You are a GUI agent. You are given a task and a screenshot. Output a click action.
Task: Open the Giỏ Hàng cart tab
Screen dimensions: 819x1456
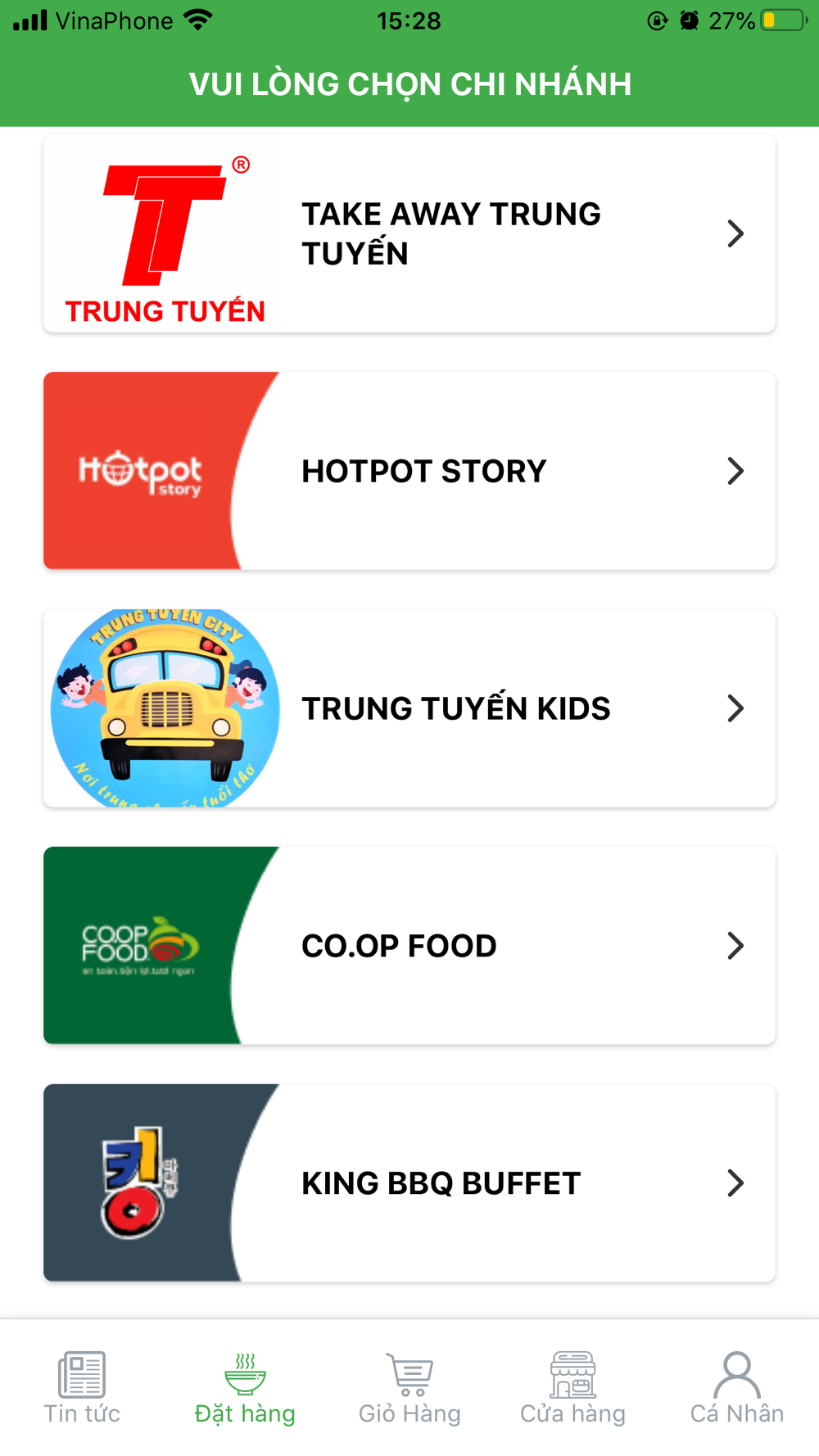tap(409, 1388)
